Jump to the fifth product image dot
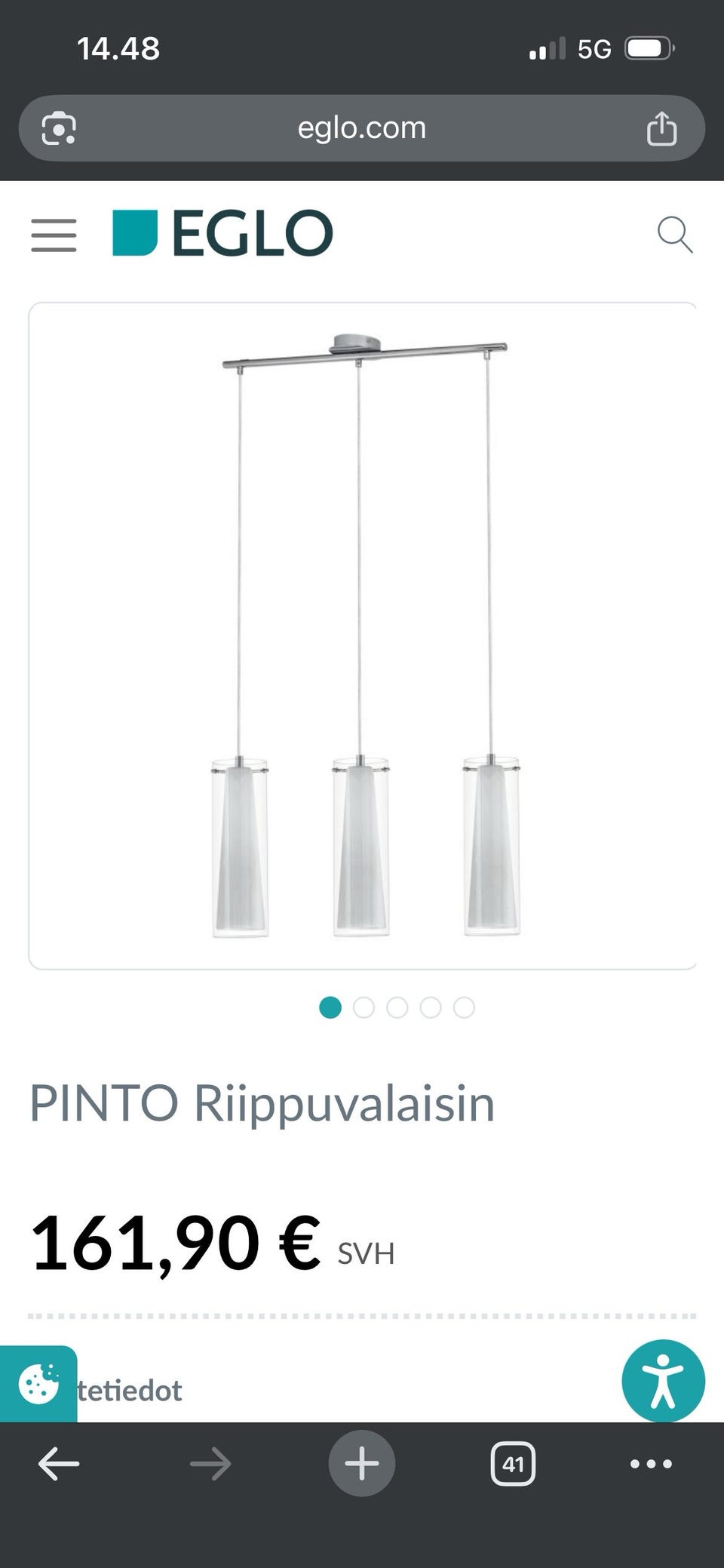Viewport: 724px width, 1568px height. pyautogui.click(x=464, y=1007)
